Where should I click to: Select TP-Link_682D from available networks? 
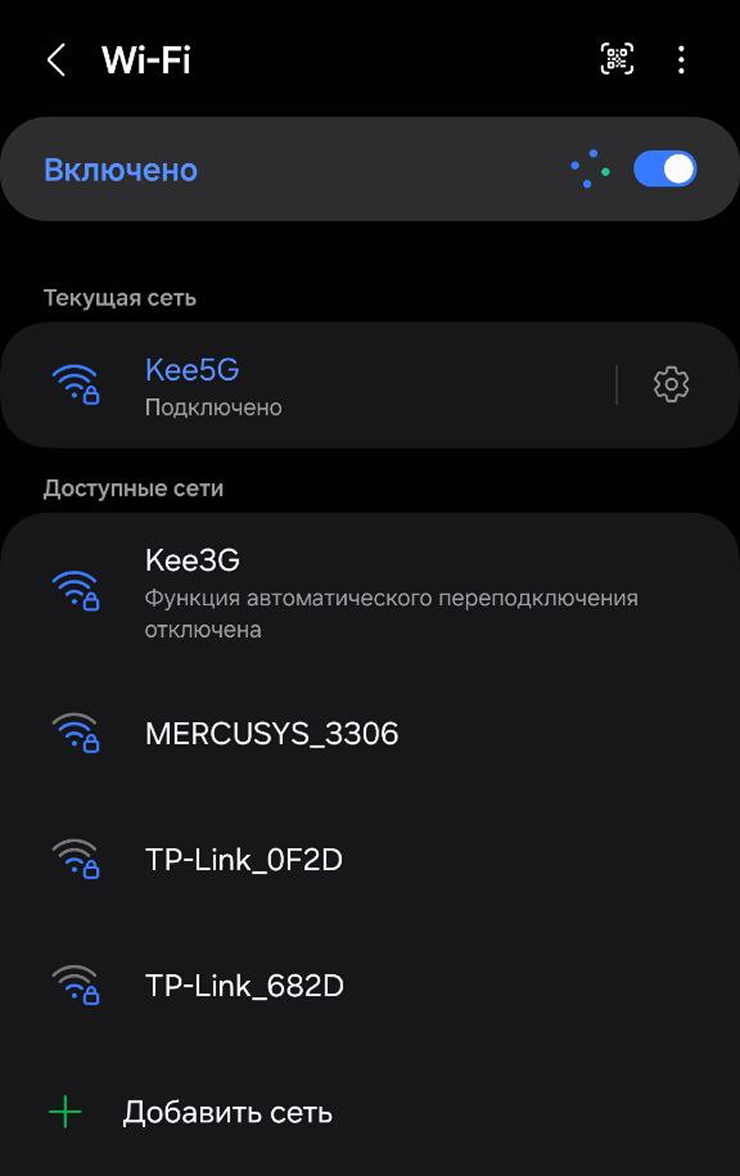pos(245,986)
